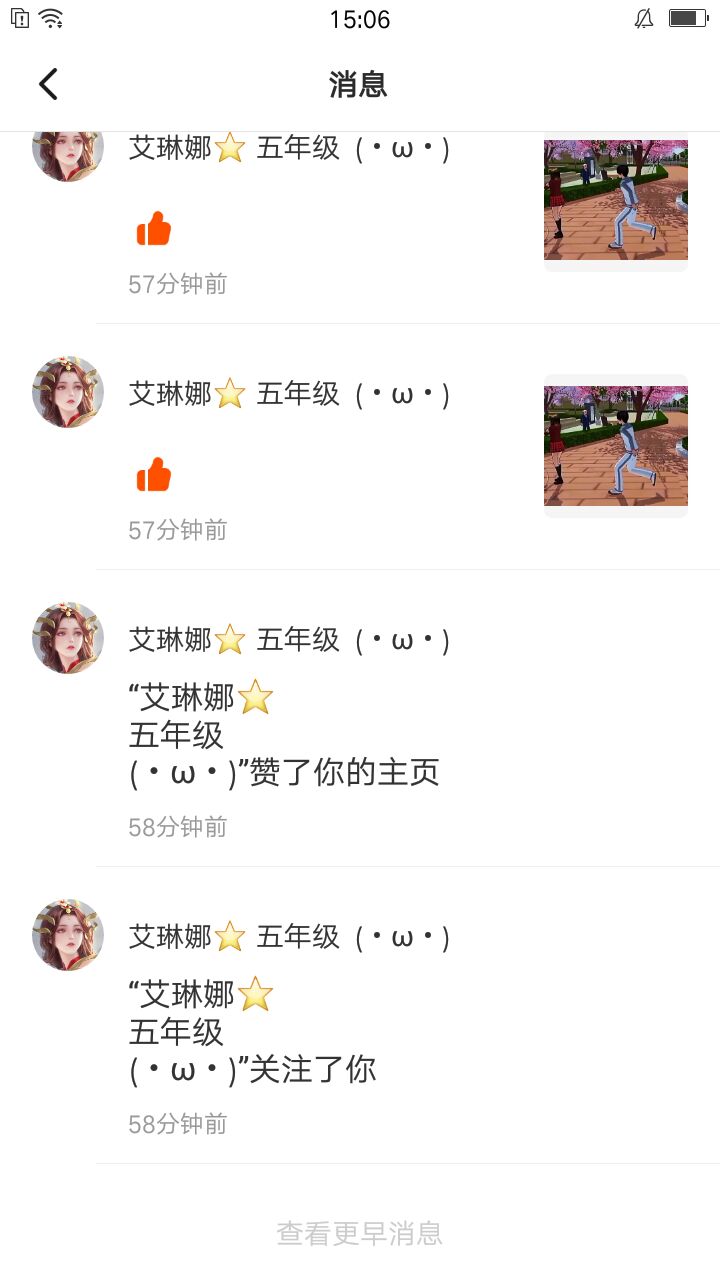Viewport: 720px width, 1280px height.
Task: View 艾琳娜's avatar beside the 赞了你的主页 message
Action: pos(68,638)
